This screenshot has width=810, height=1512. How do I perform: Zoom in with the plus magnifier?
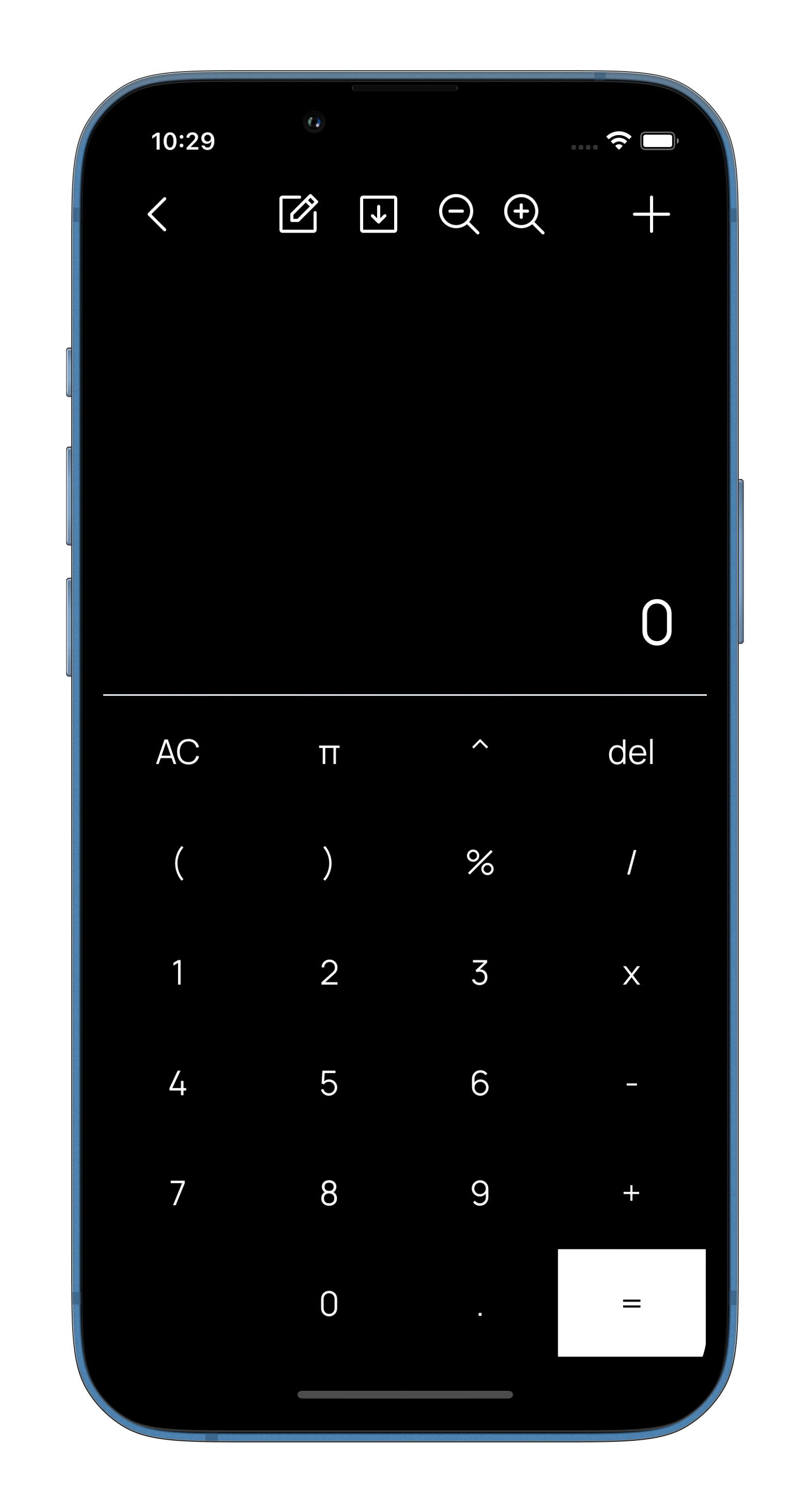click(x=524, y=214)
